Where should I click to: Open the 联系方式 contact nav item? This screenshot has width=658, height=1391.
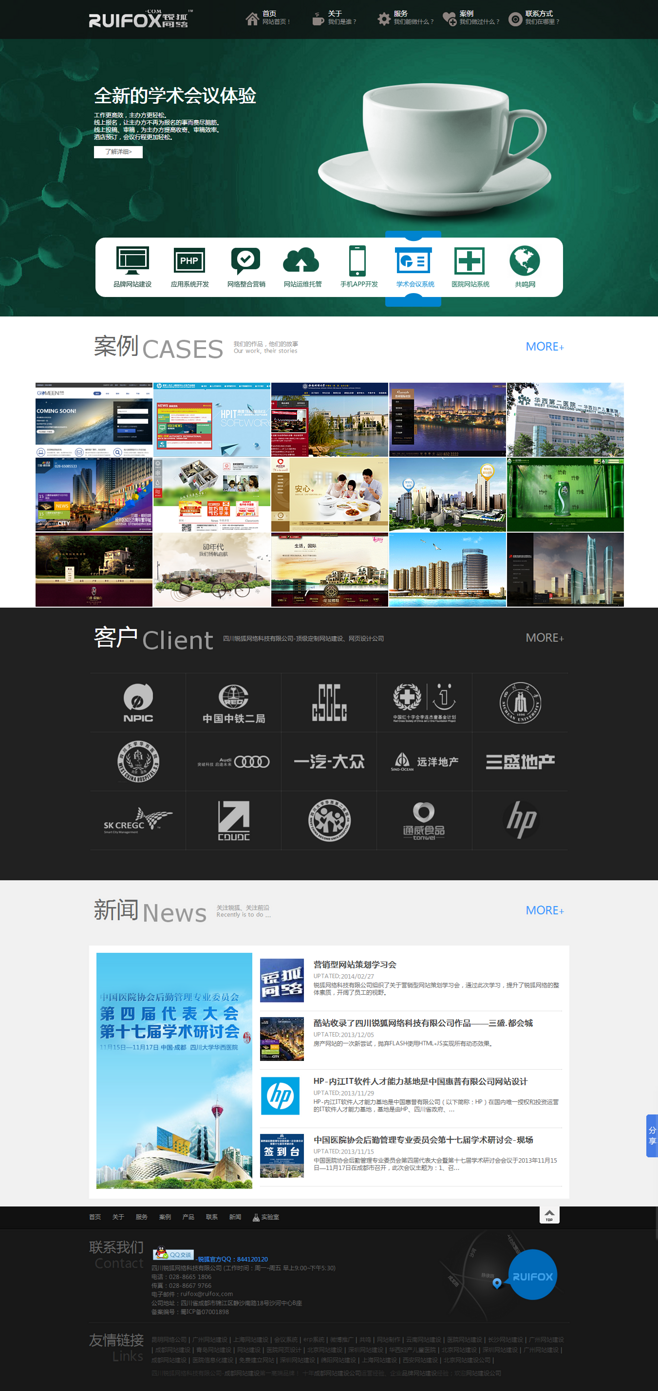[531, 18]
